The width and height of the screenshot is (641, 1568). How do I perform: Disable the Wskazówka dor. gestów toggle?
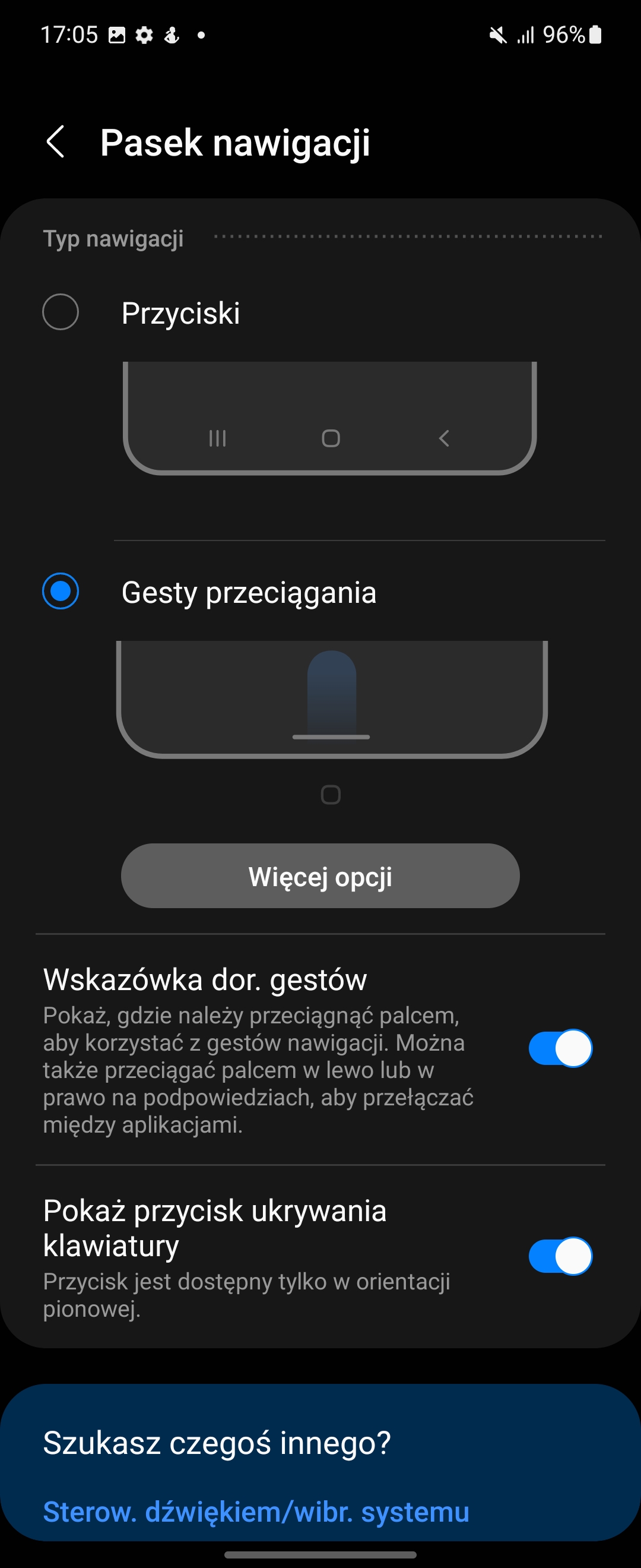pyautogui.click(x=559, y=1048)
